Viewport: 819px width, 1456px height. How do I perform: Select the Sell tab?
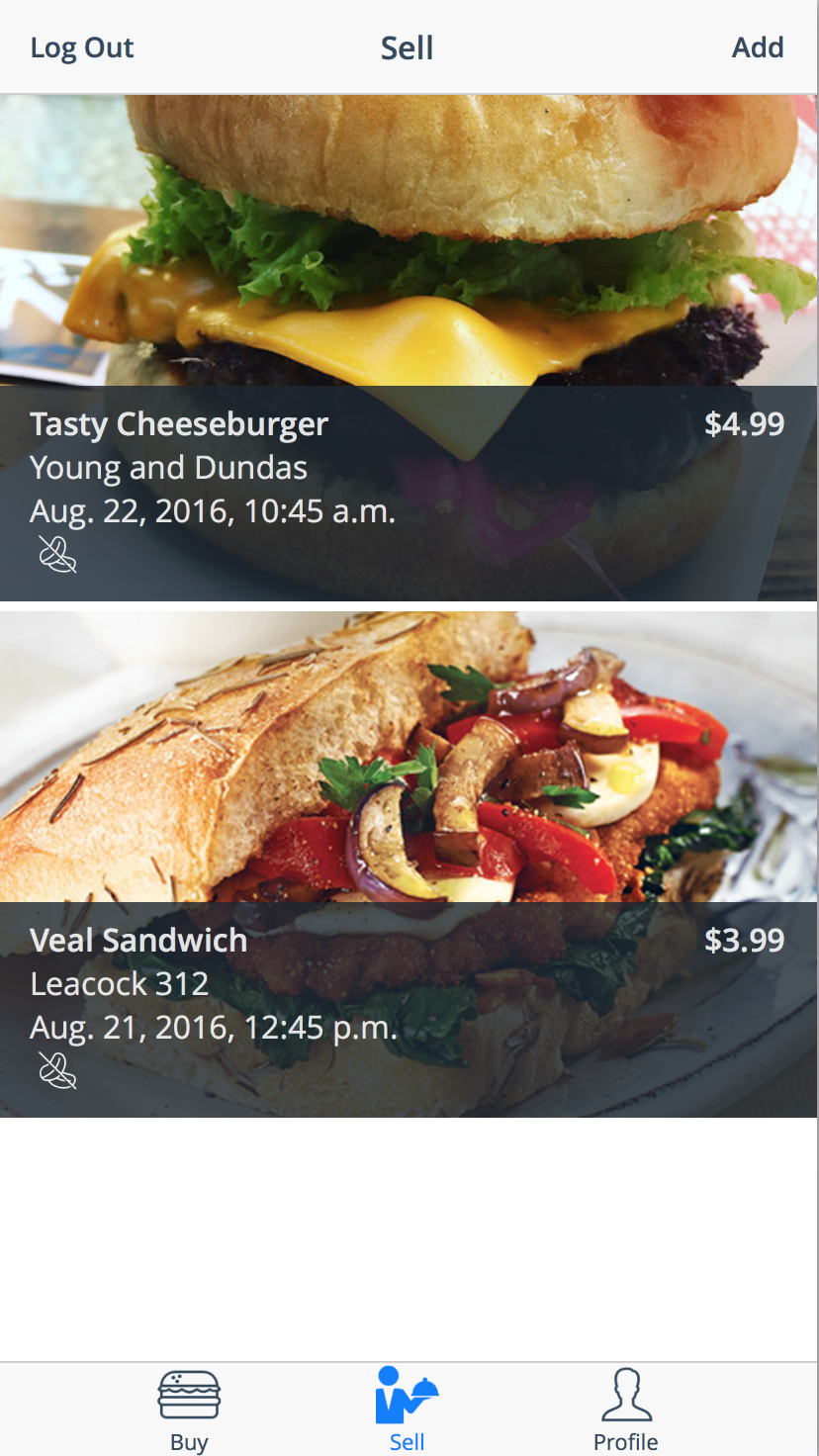407,1409
